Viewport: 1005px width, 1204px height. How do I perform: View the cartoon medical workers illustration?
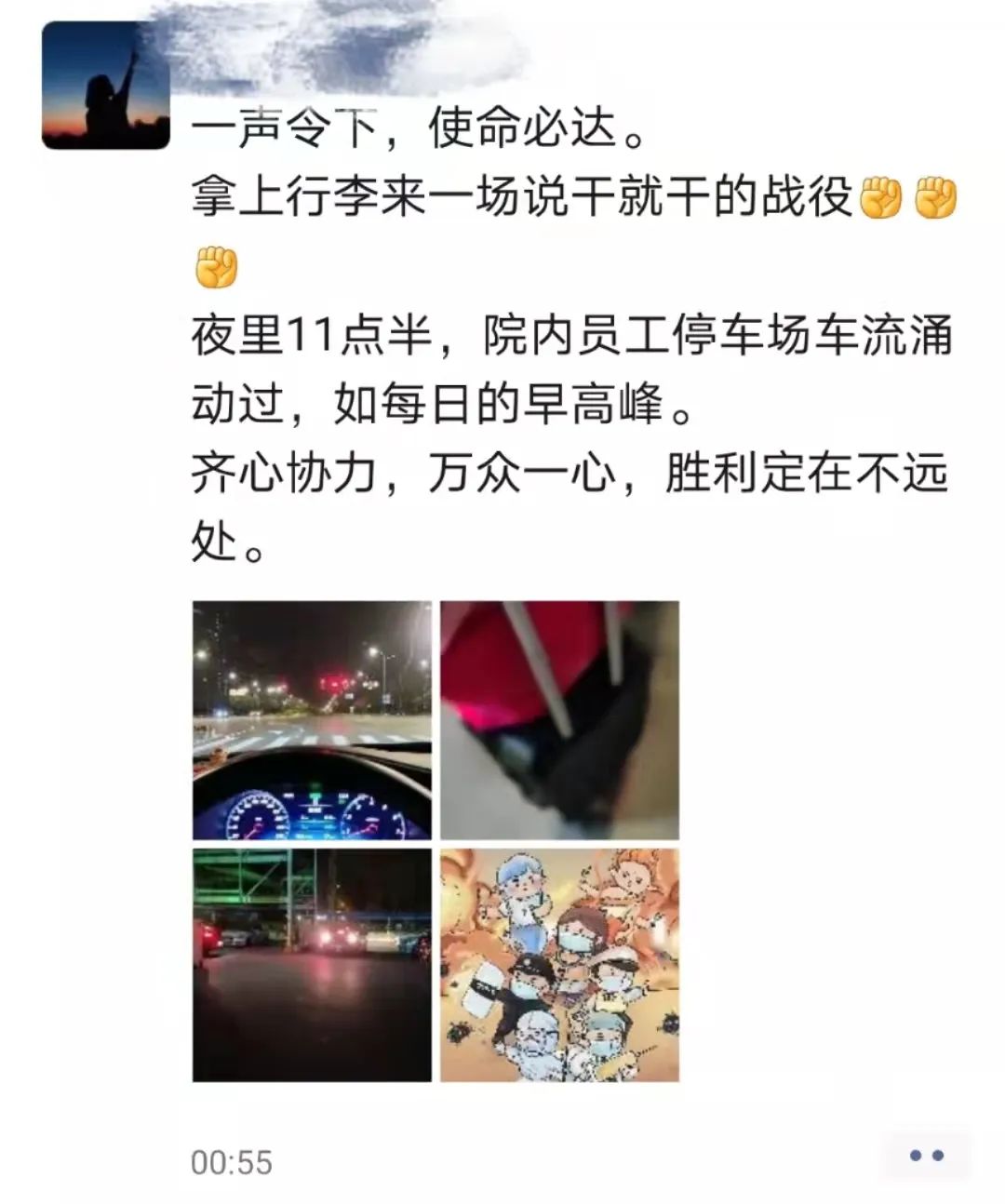tap(559, 965)
